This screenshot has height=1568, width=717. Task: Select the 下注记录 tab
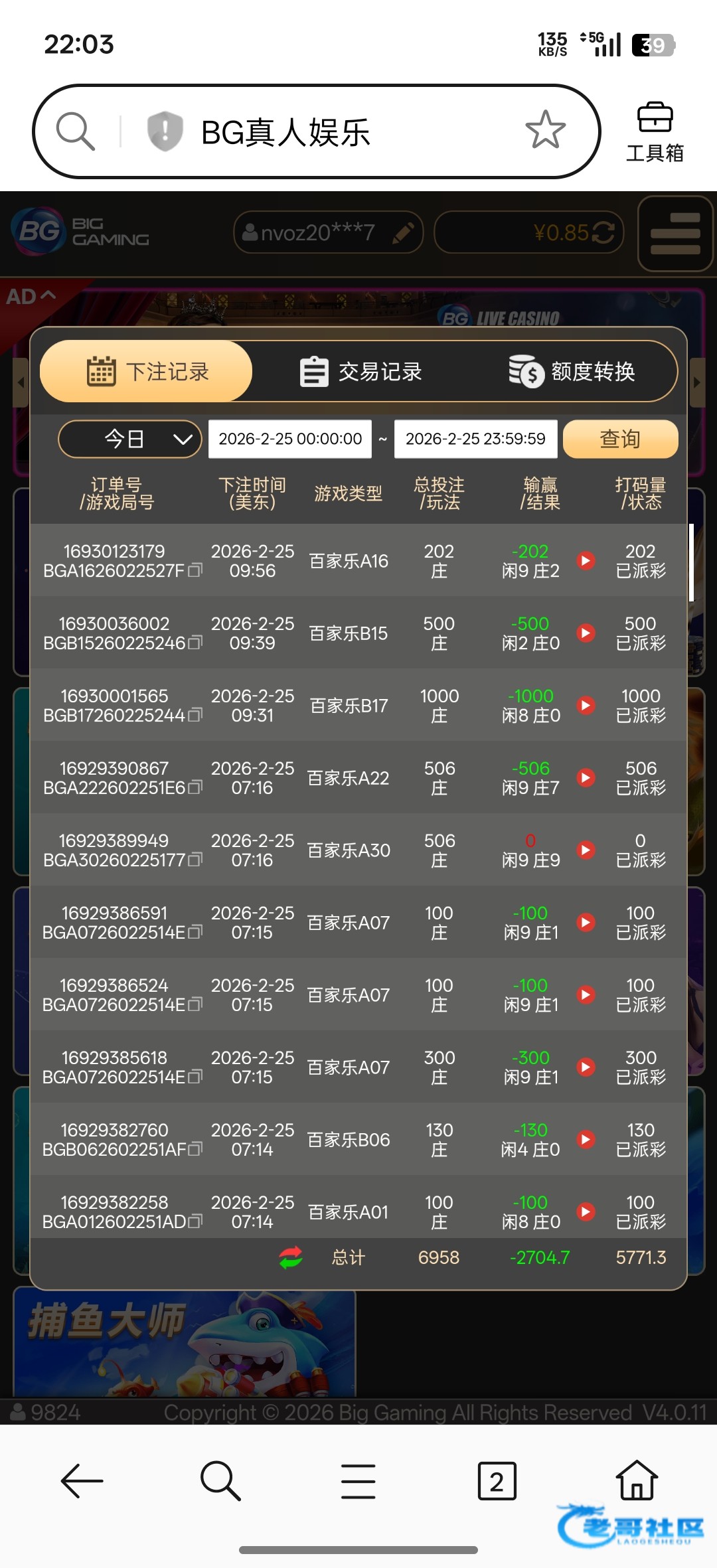(x=147, y=371)
